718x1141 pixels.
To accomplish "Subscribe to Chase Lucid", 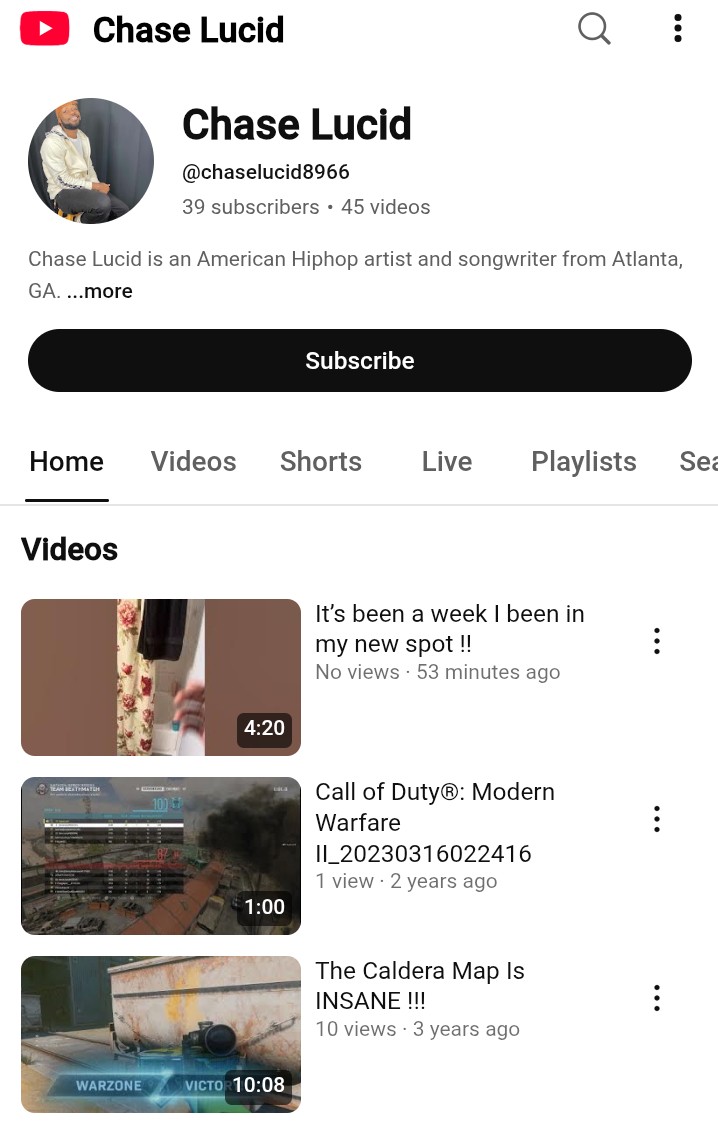I will [x=359, y=360].
